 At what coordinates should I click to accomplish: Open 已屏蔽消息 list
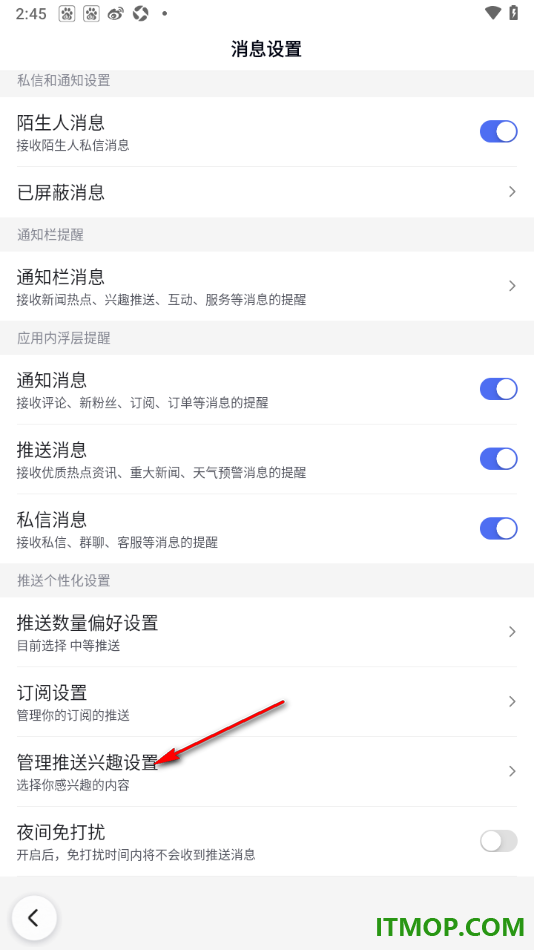(x=267, y=192)
